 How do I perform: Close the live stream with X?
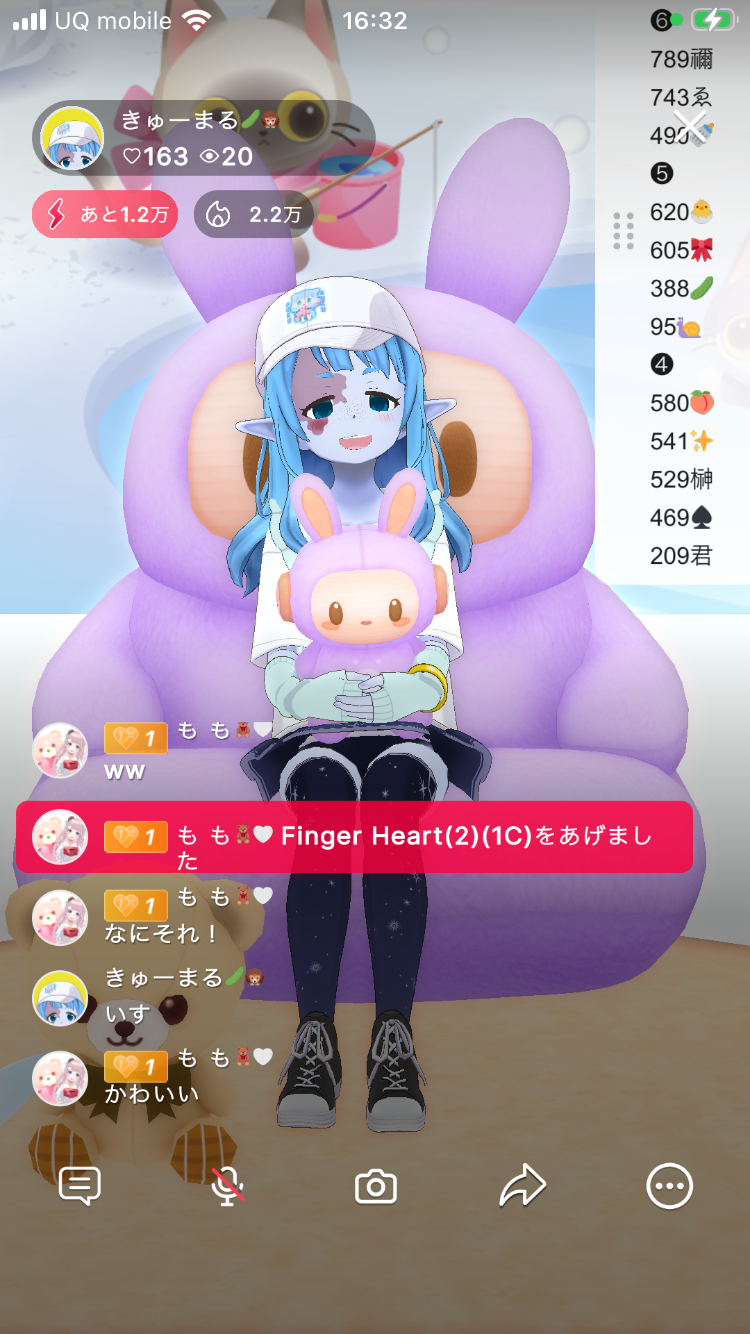[x=690, y=126]
